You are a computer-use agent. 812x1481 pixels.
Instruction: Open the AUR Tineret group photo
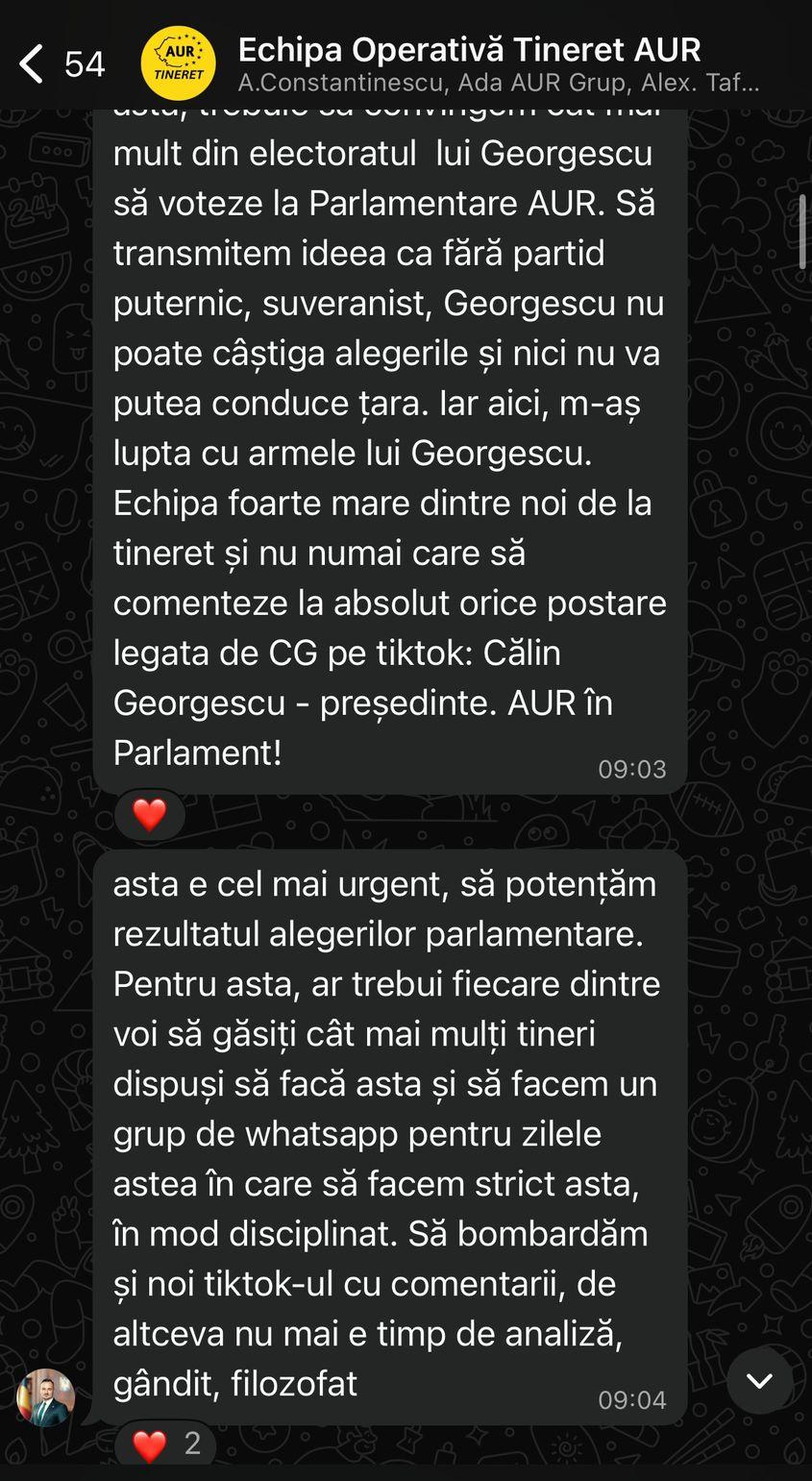tap(178, 63)
